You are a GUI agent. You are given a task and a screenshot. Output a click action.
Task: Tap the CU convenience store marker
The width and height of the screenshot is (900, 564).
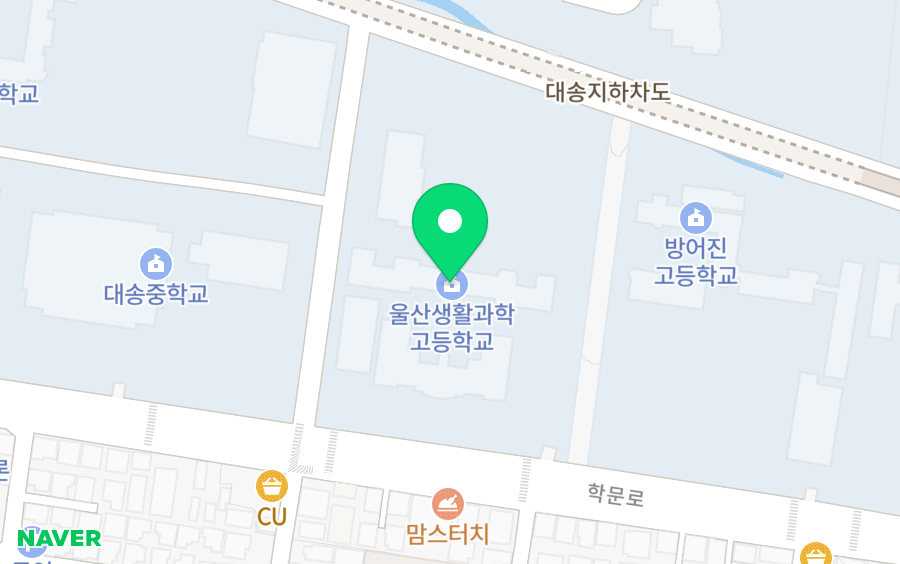click(x=272, y=486)
